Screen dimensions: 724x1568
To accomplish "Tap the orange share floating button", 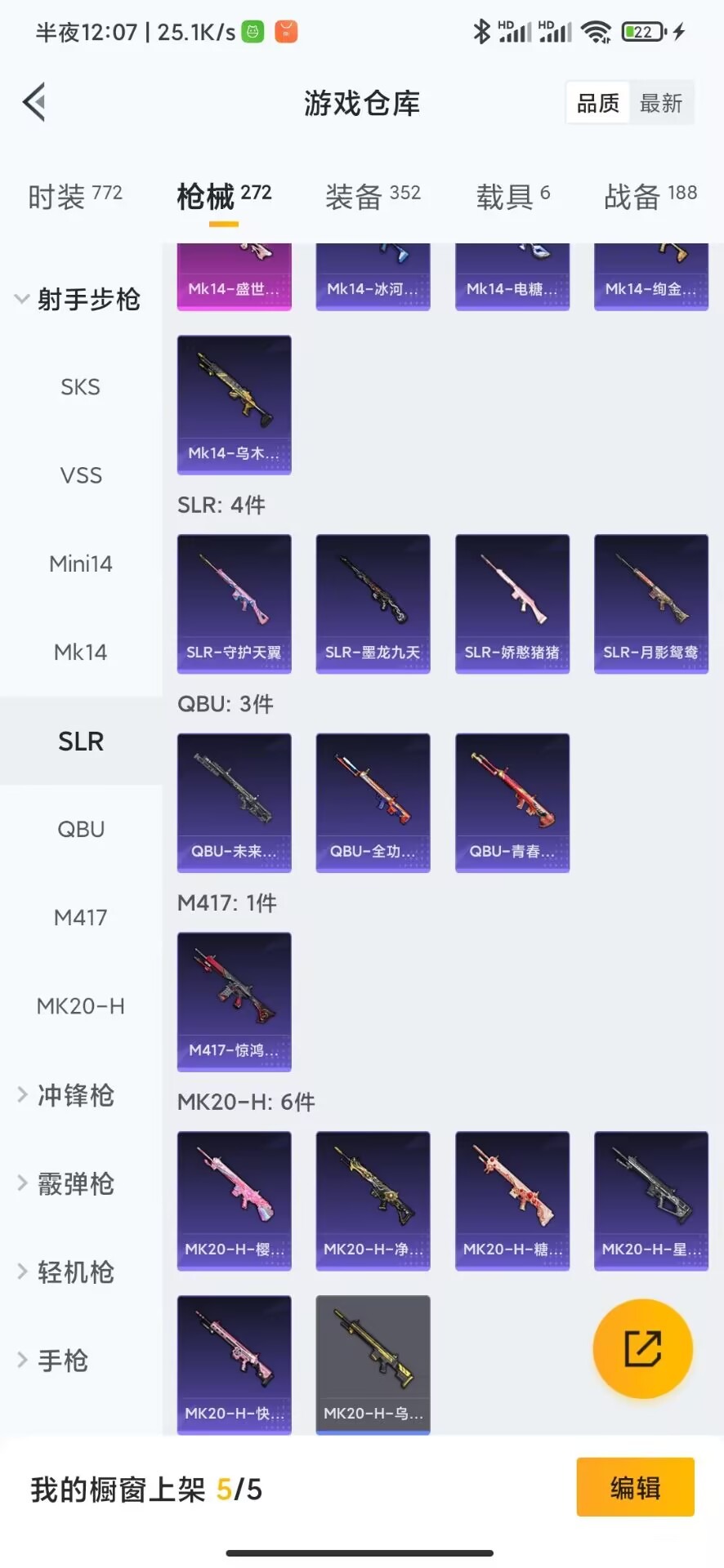I will pyautogui.click(x=642, y=1348).
